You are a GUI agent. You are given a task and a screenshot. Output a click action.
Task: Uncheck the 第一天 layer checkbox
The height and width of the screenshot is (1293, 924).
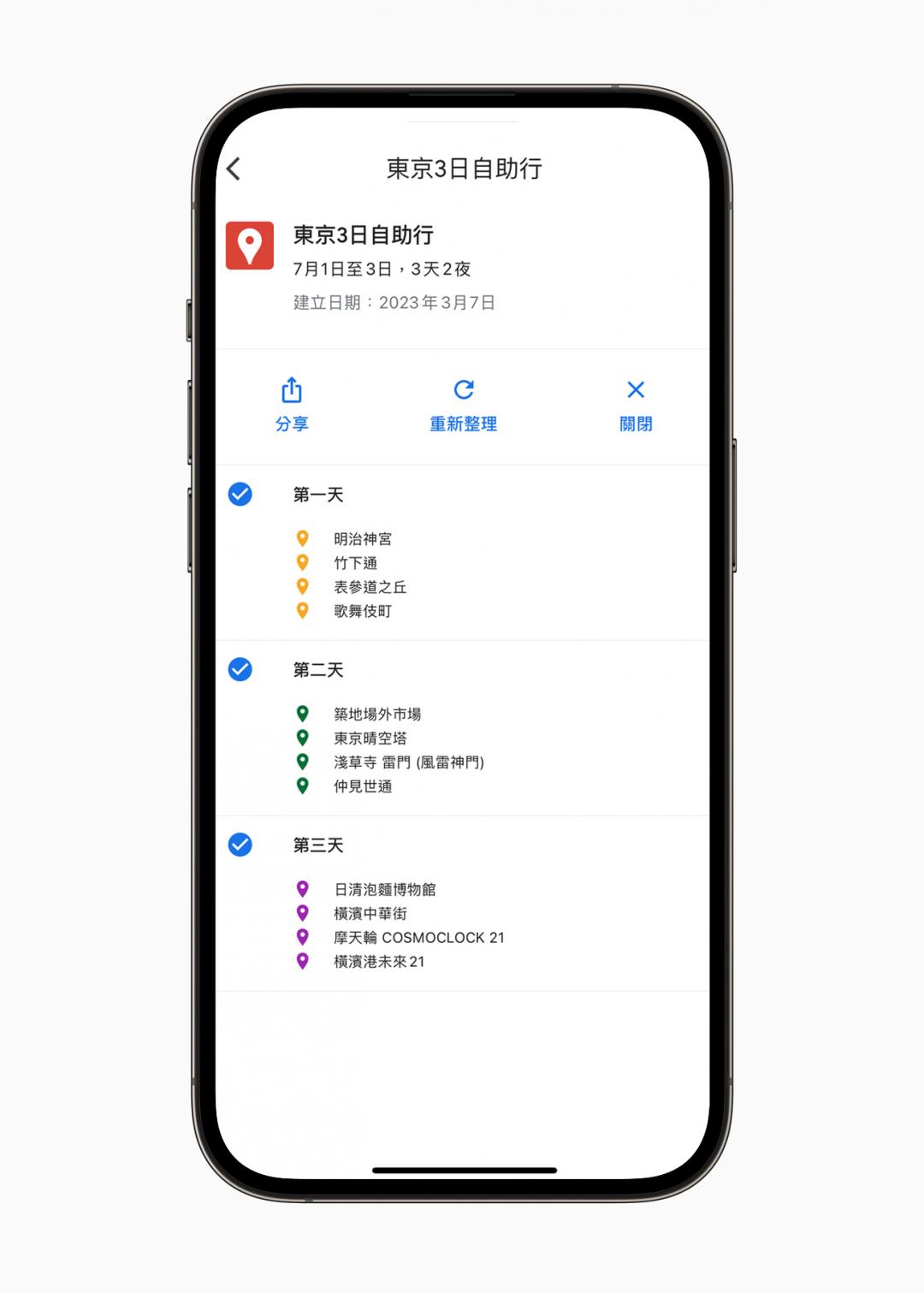tap(240, 495)
